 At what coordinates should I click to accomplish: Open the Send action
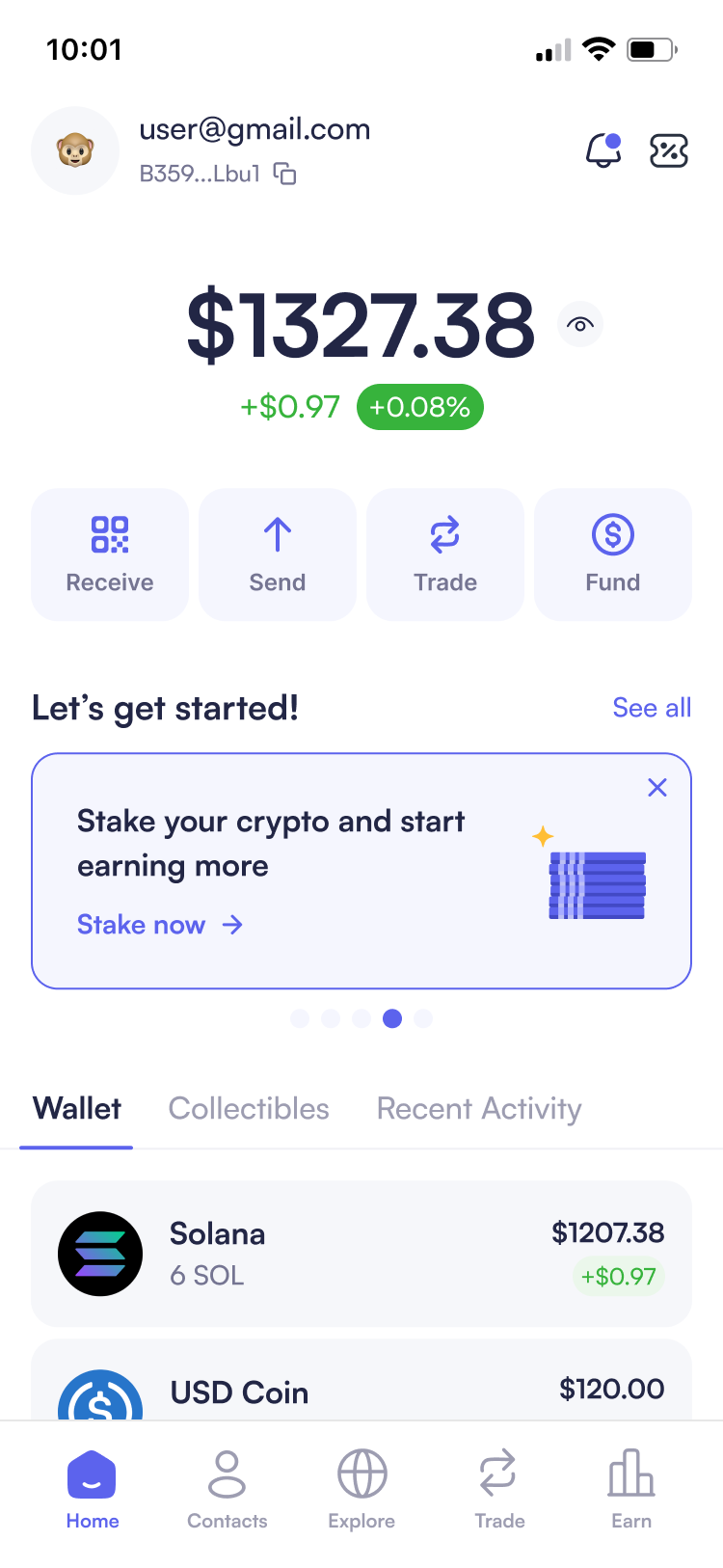pos(278,554)
